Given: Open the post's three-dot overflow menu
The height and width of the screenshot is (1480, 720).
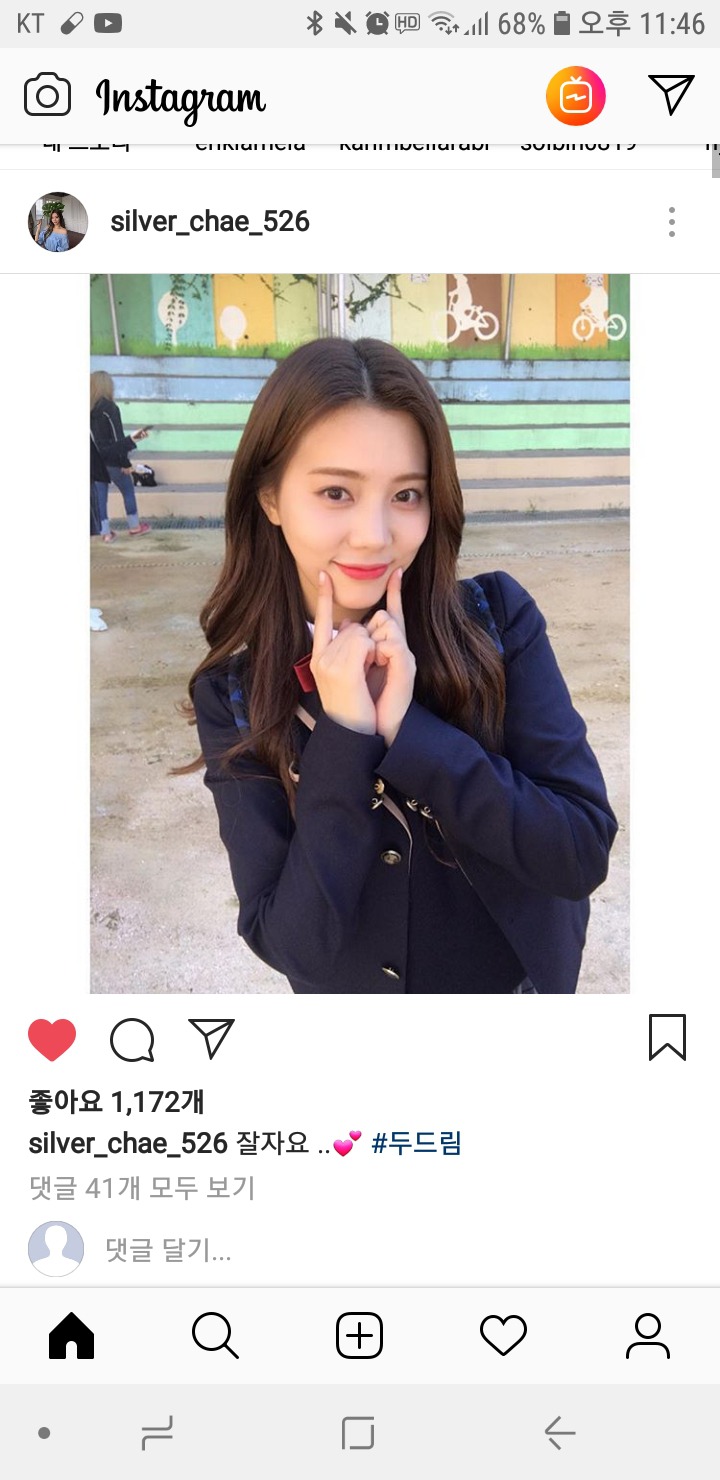Looking at the screenshot, I should pos(672,222).
